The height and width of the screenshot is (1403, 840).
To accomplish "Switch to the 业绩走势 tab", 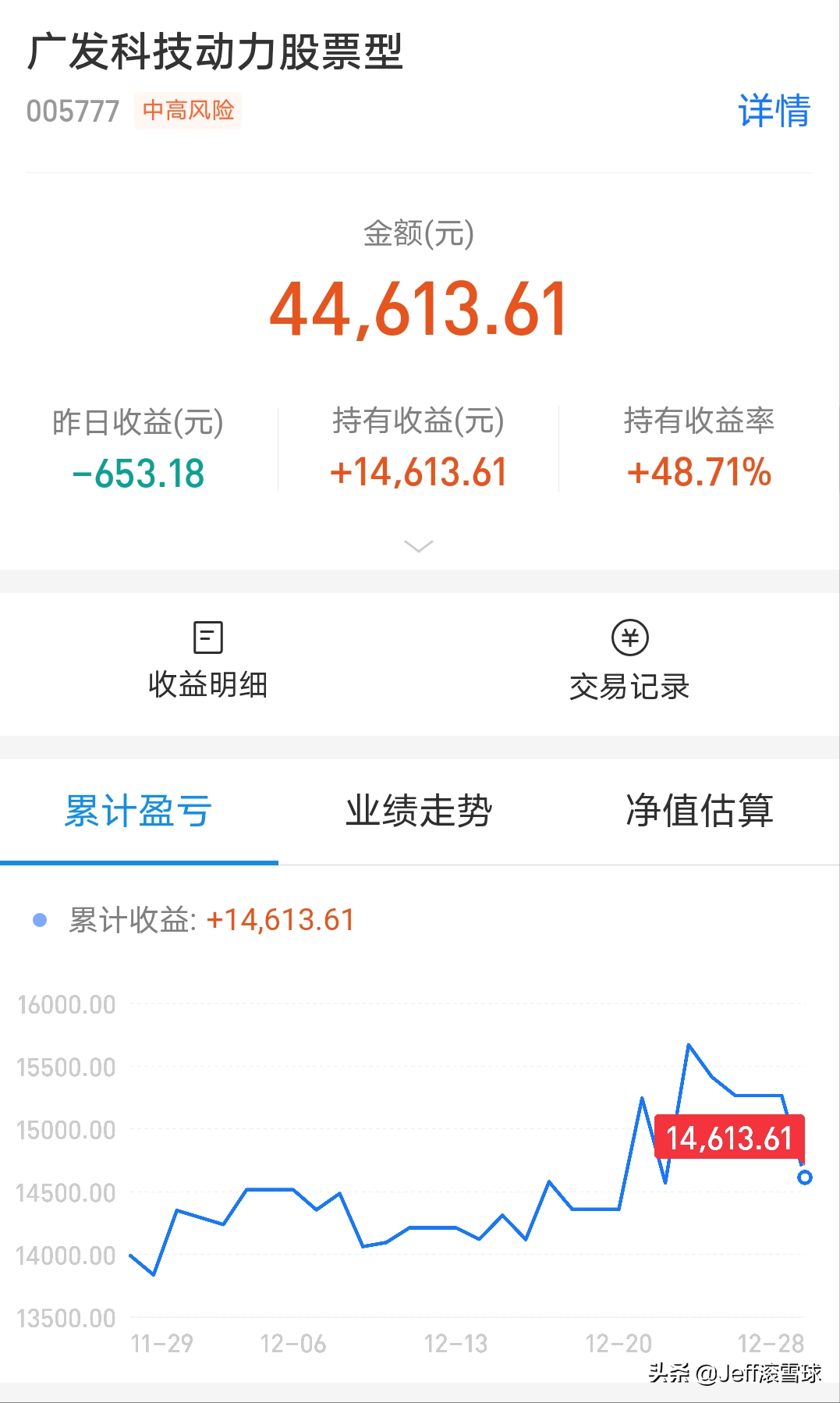I will tap(419, 812).
